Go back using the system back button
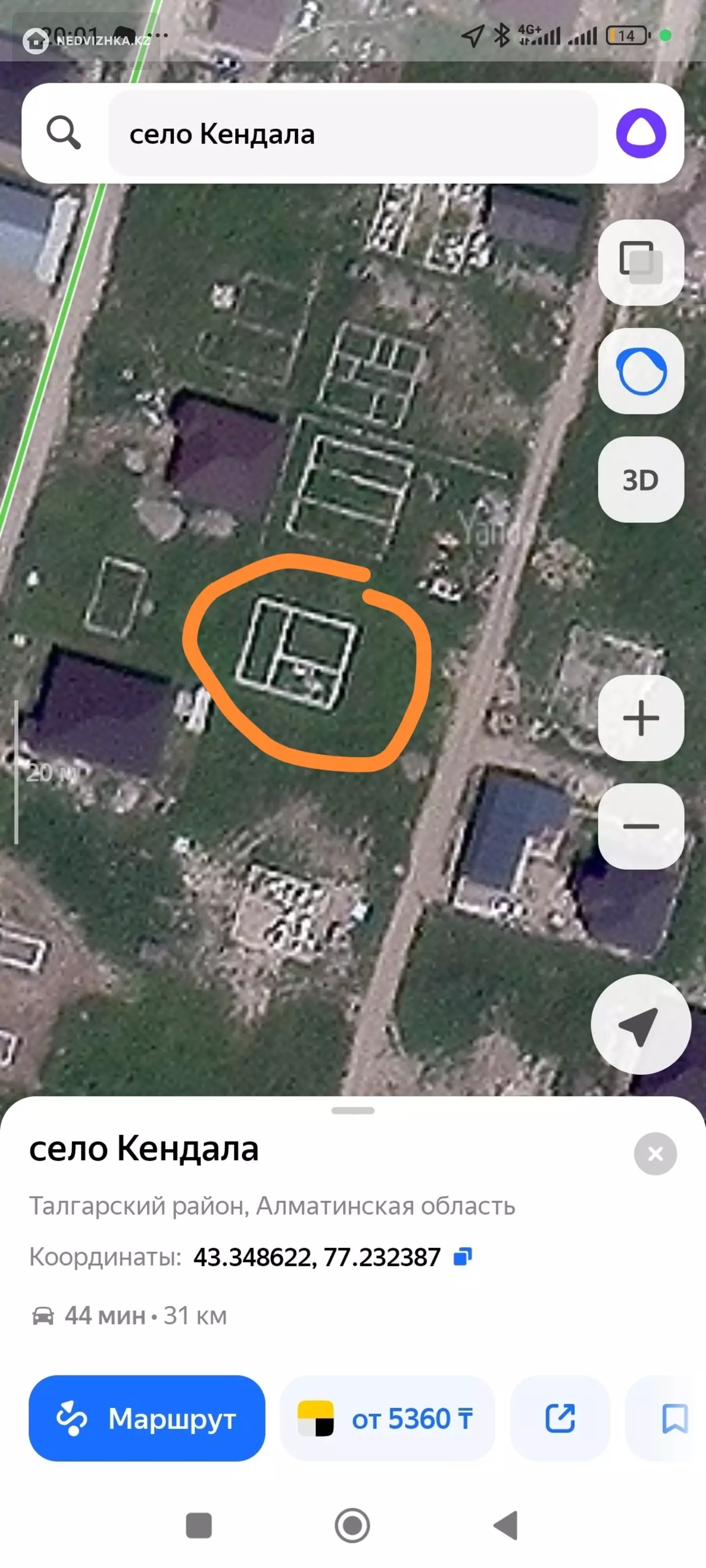 pyautogui.click(x=505, y=1526)
